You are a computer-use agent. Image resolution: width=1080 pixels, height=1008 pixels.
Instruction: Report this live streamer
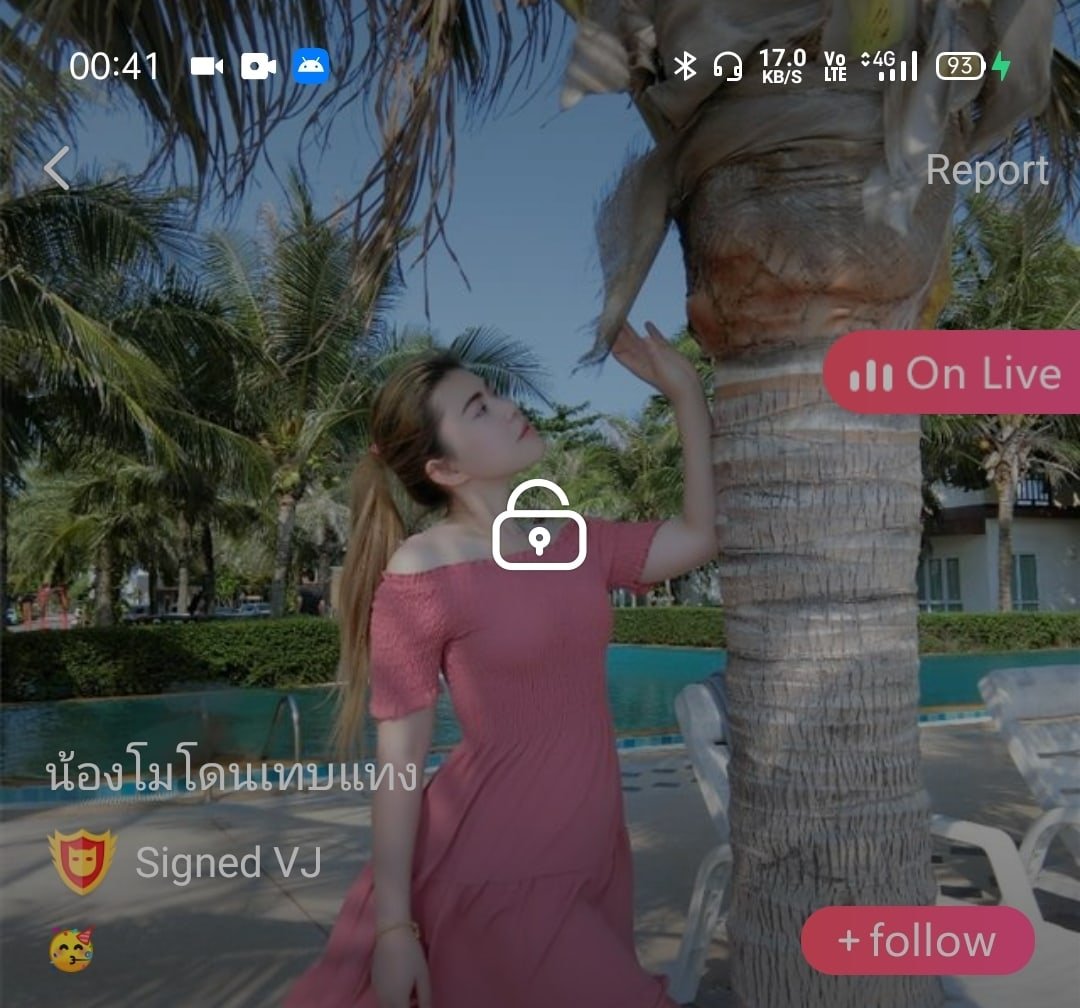986,171
